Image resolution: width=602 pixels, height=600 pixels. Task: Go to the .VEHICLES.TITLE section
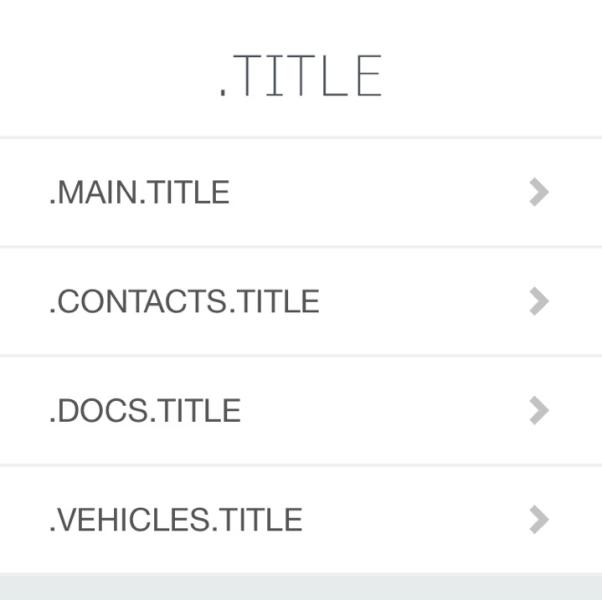(x=300, y=520)
